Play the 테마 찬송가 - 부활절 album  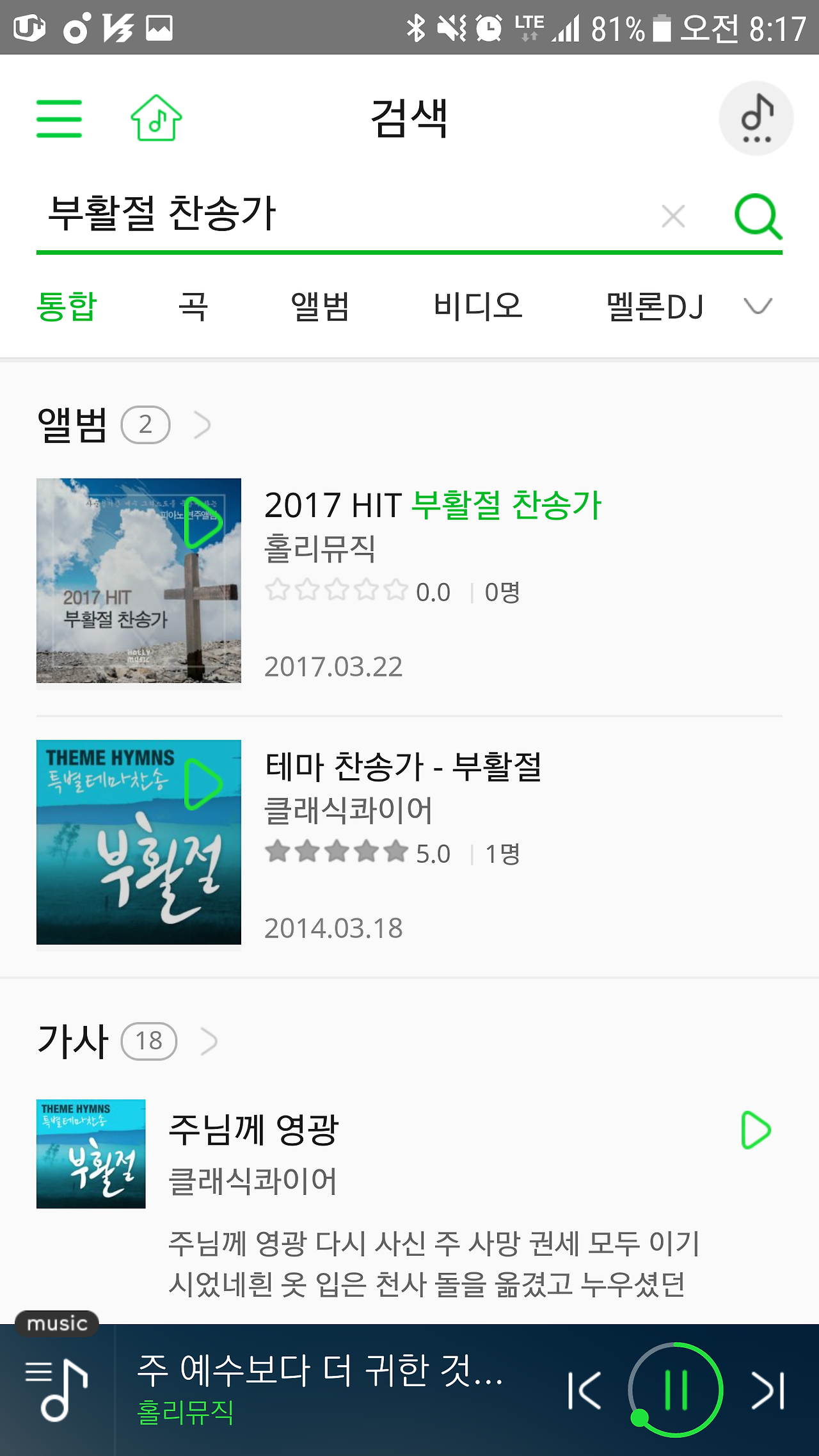pyautogui.click(x=203, y=785)
